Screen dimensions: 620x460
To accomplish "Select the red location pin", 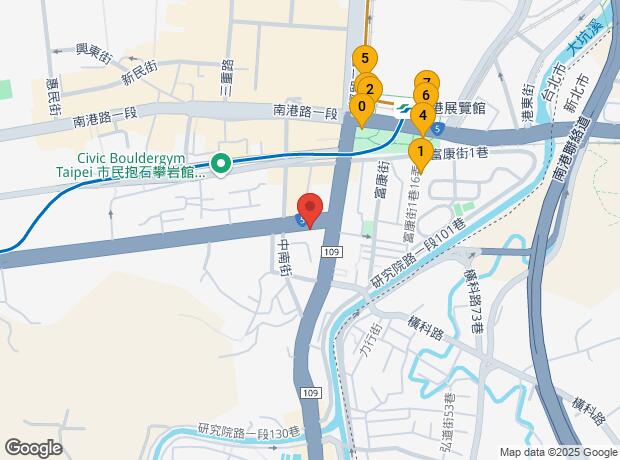I will (309, 208).
